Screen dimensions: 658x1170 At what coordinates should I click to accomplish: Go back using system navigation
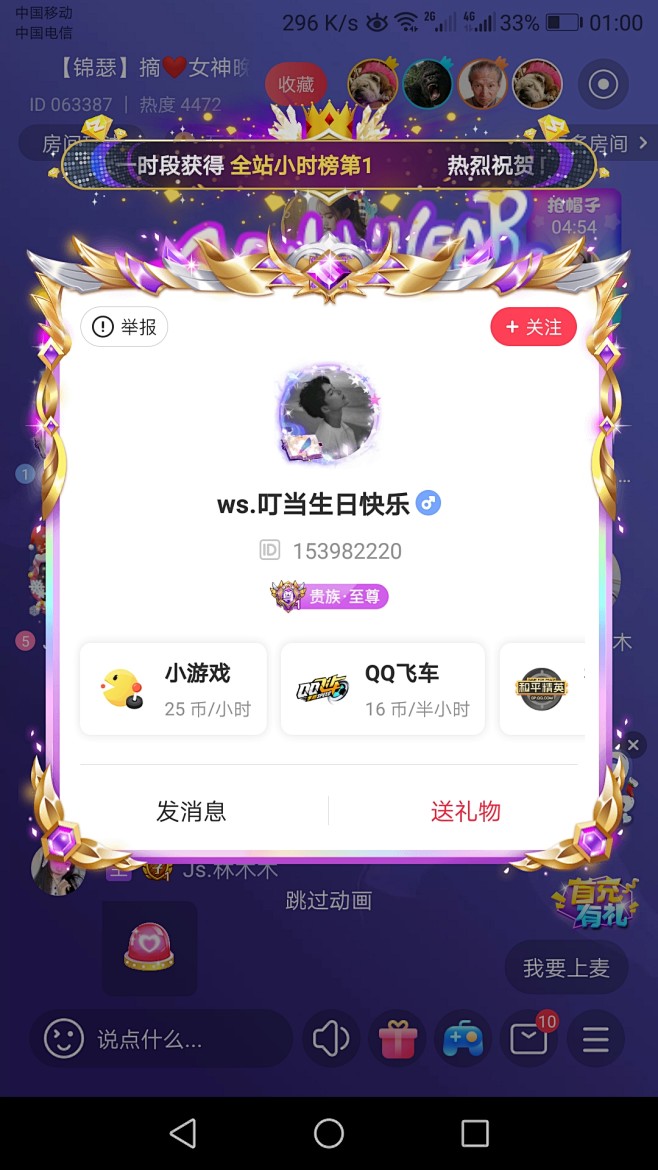coord(183,1133)
